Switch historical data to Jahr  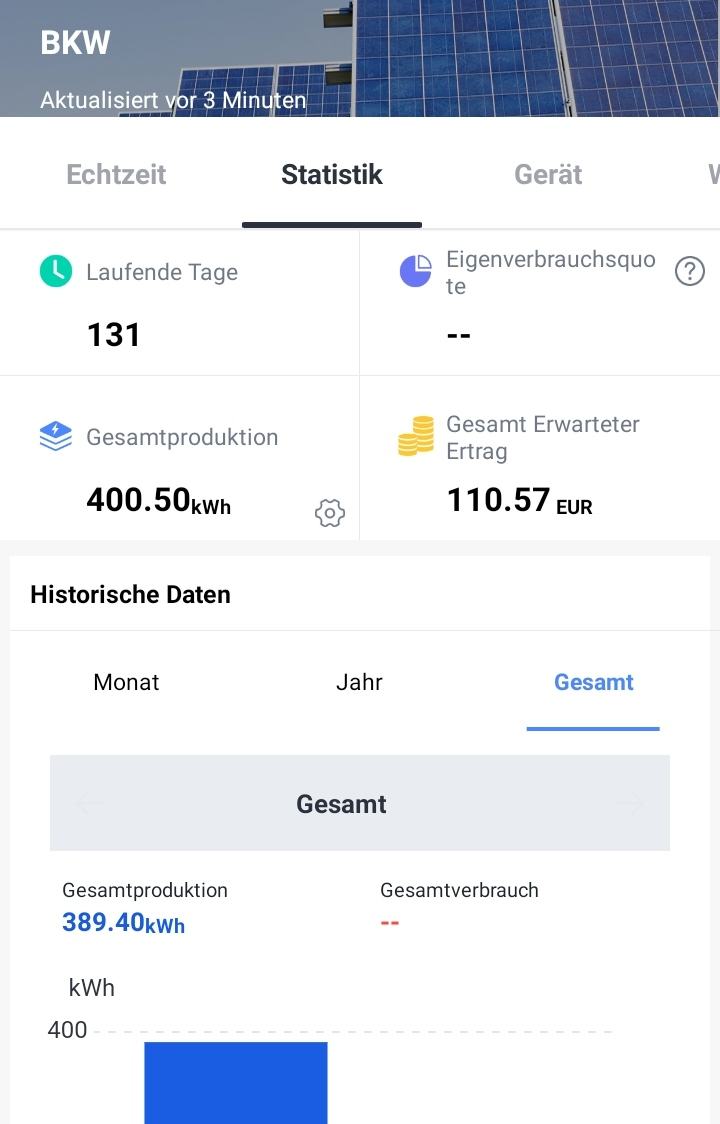click(359, 683)
